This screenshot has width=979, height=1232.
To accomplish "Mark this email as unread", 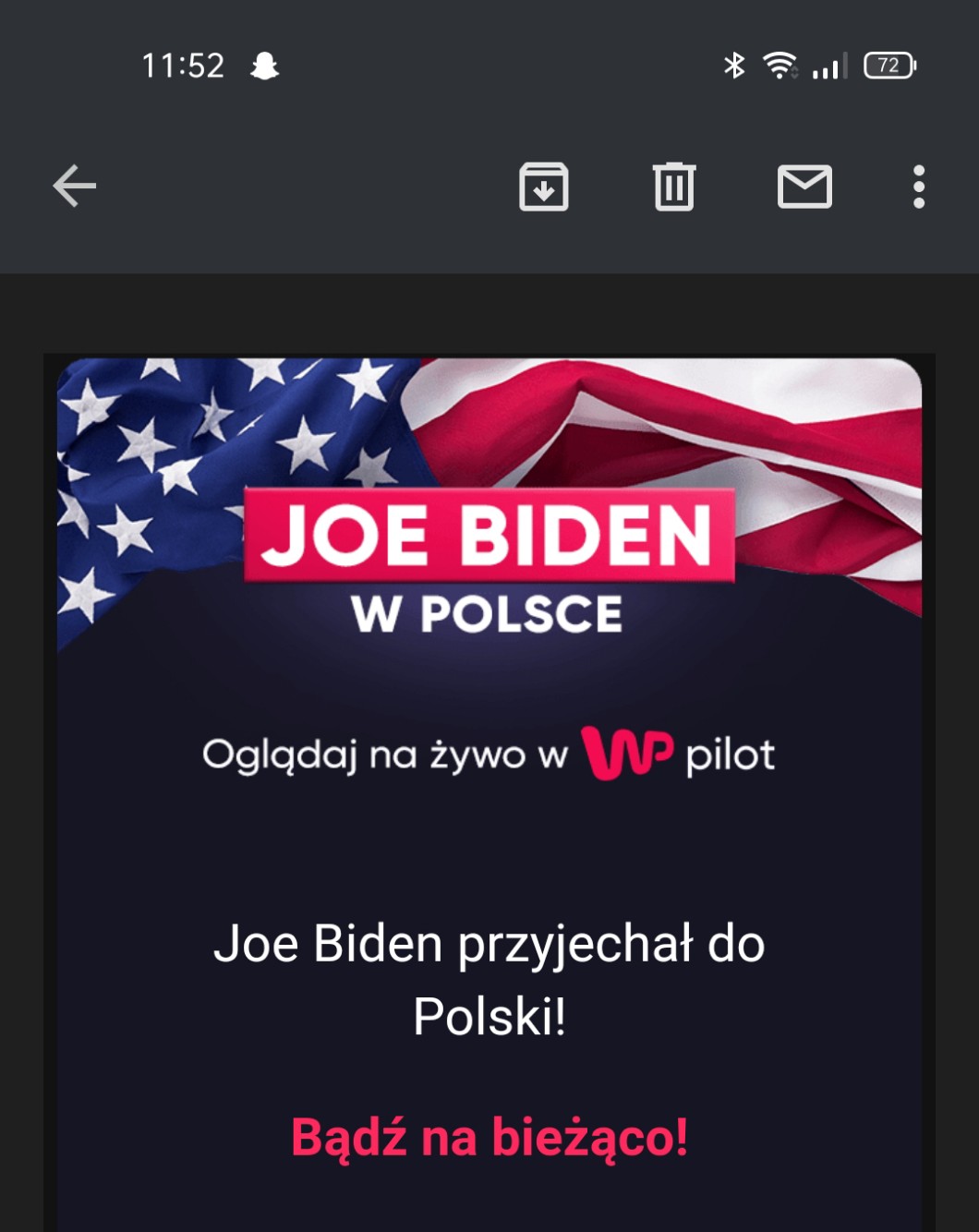I will pos(804,187).
